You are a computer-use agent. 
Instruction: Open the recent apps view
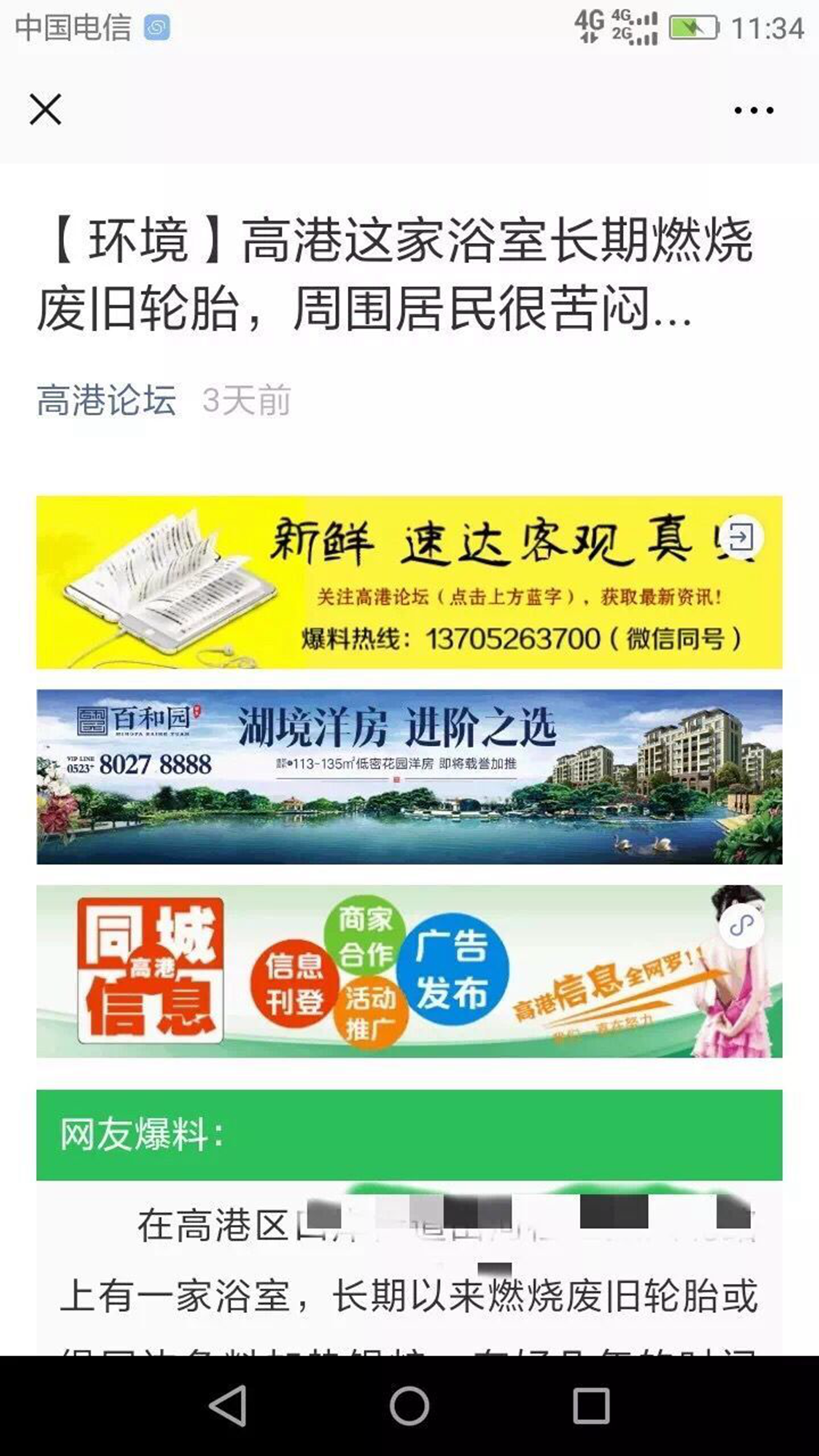click(591, 1406)
